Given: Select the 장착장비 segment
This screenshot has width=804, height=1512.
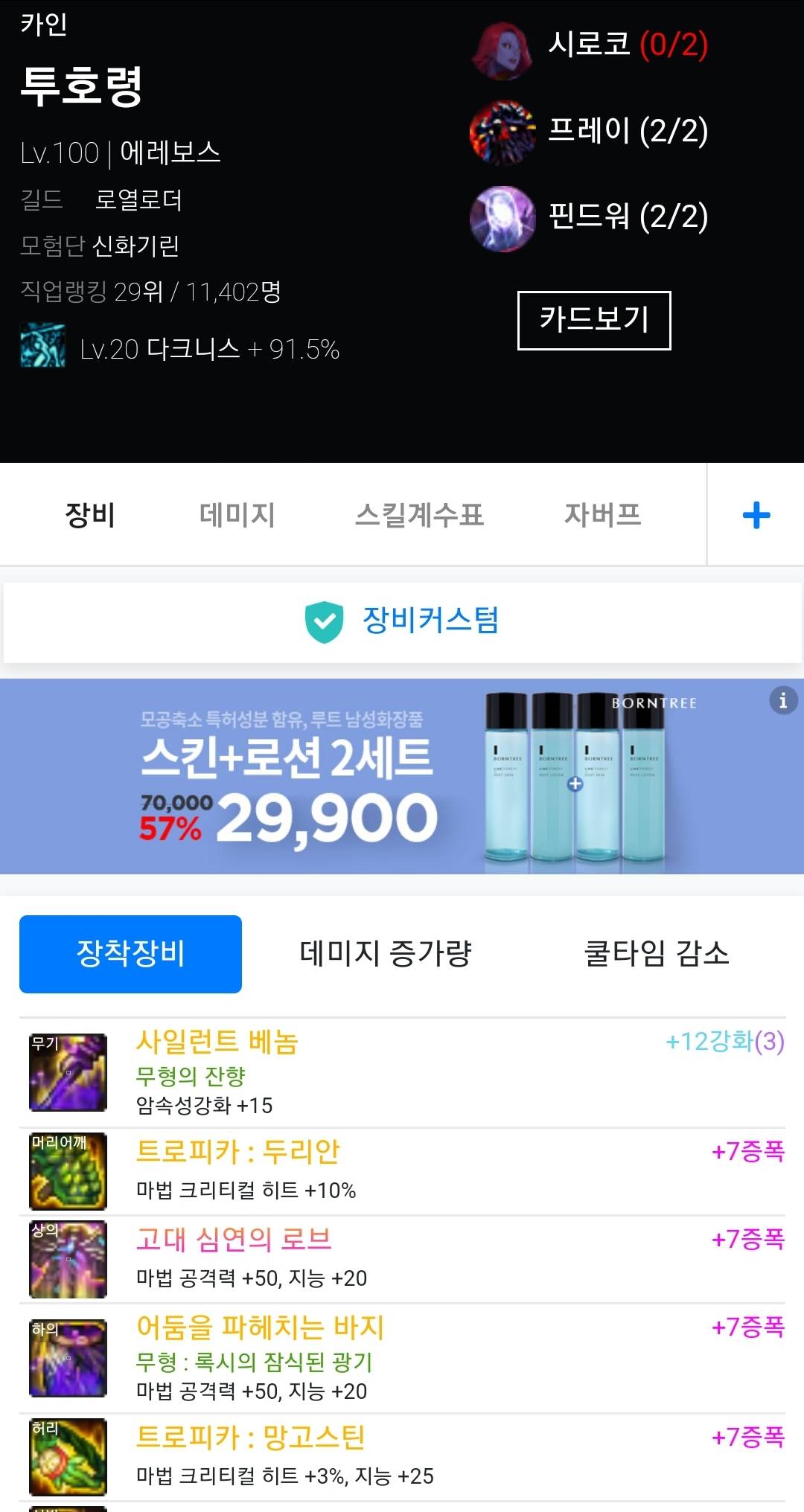Looking at the screenshot, I should (x=130, y=954).
